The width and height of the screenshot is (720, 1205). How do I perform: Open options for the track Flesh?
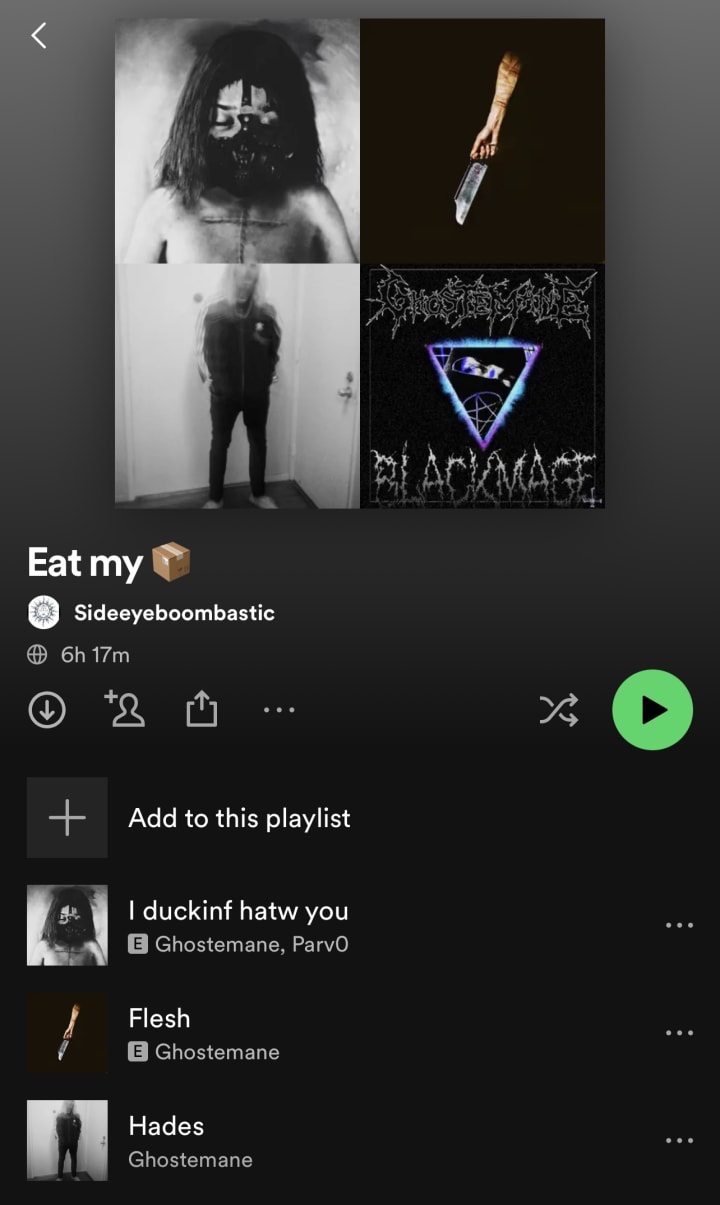[679, 1033]
